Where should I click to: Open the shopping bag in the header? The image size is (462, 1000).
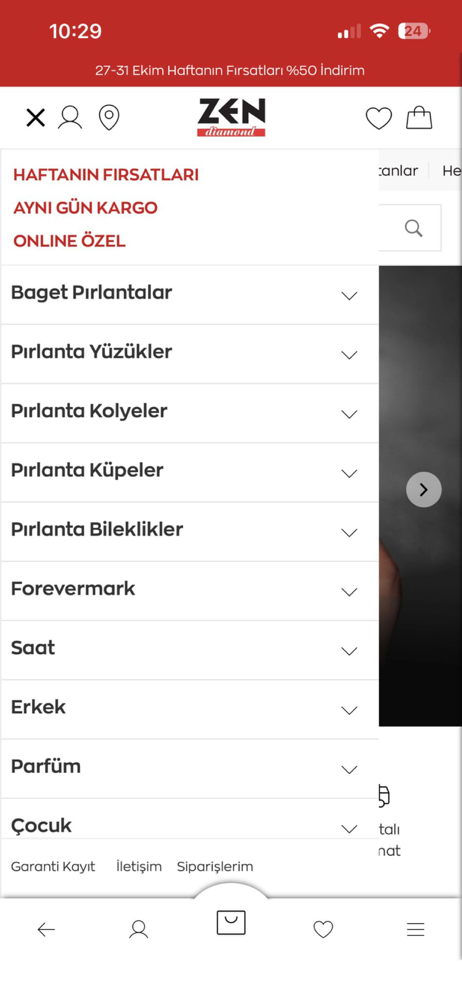419,118
